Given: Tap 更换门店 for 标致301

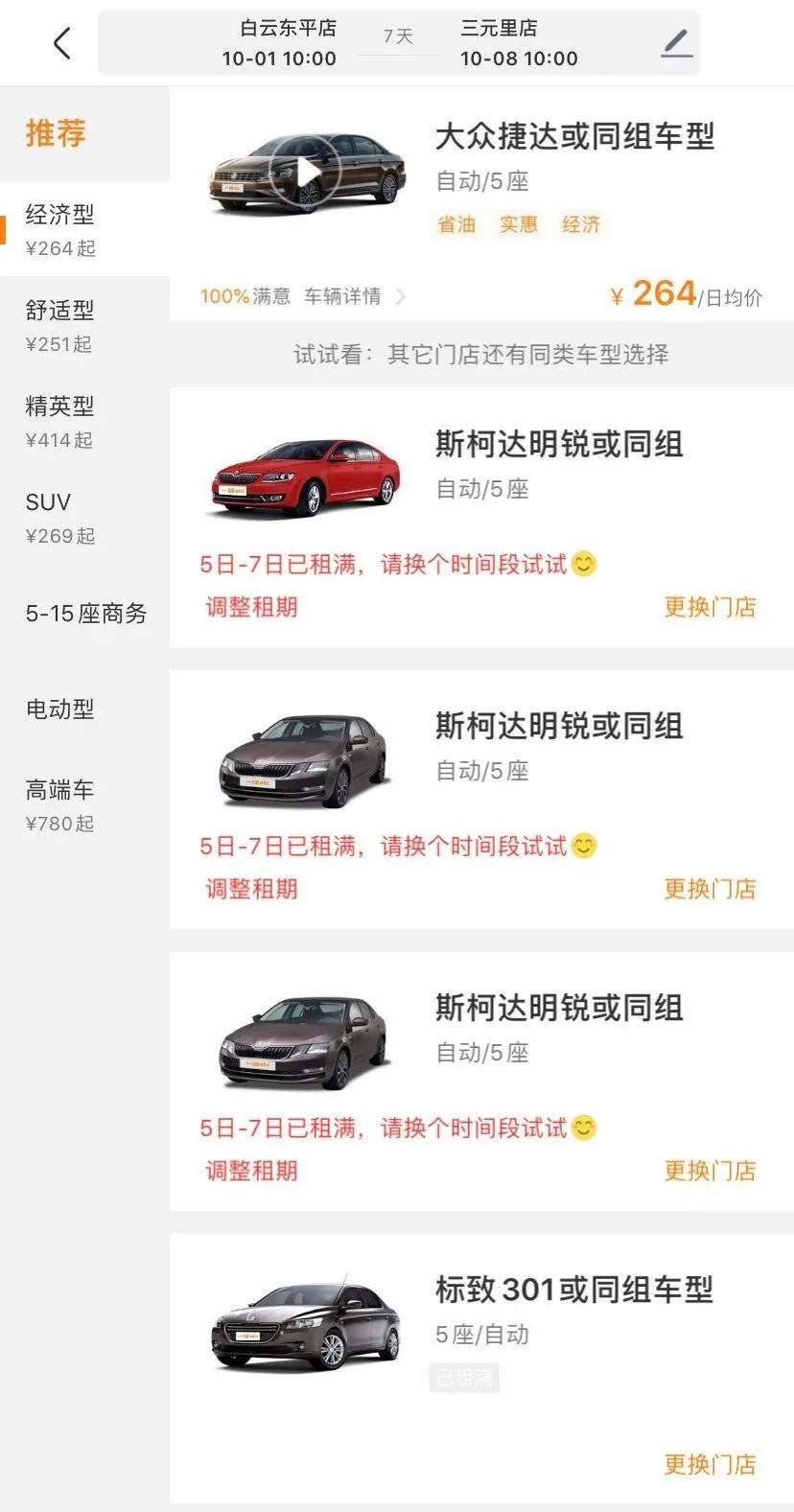Looking at the screenshot, I should [710, 1464].
